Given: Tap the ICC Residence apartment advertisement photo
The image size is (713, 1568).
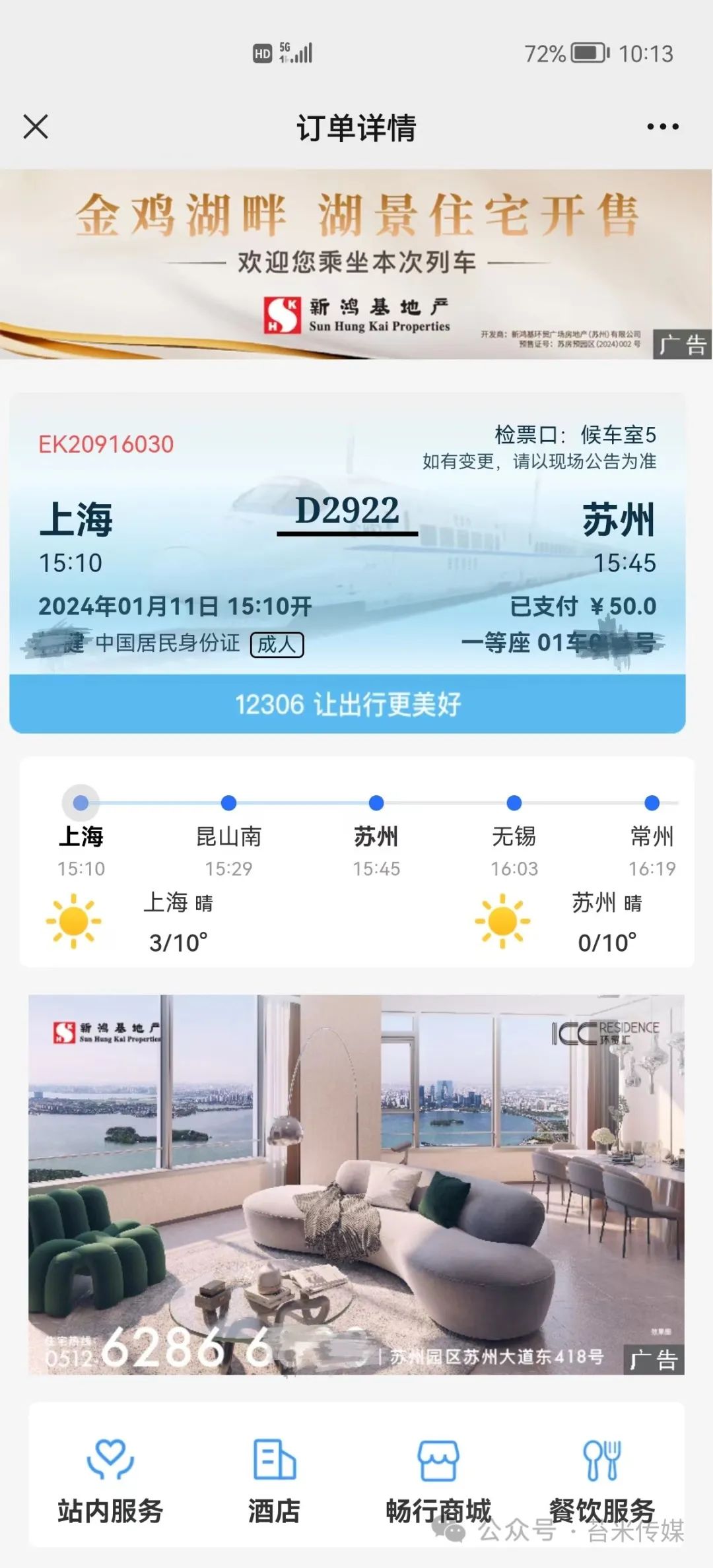Looking at the screenshot, I should point(356,1175).
